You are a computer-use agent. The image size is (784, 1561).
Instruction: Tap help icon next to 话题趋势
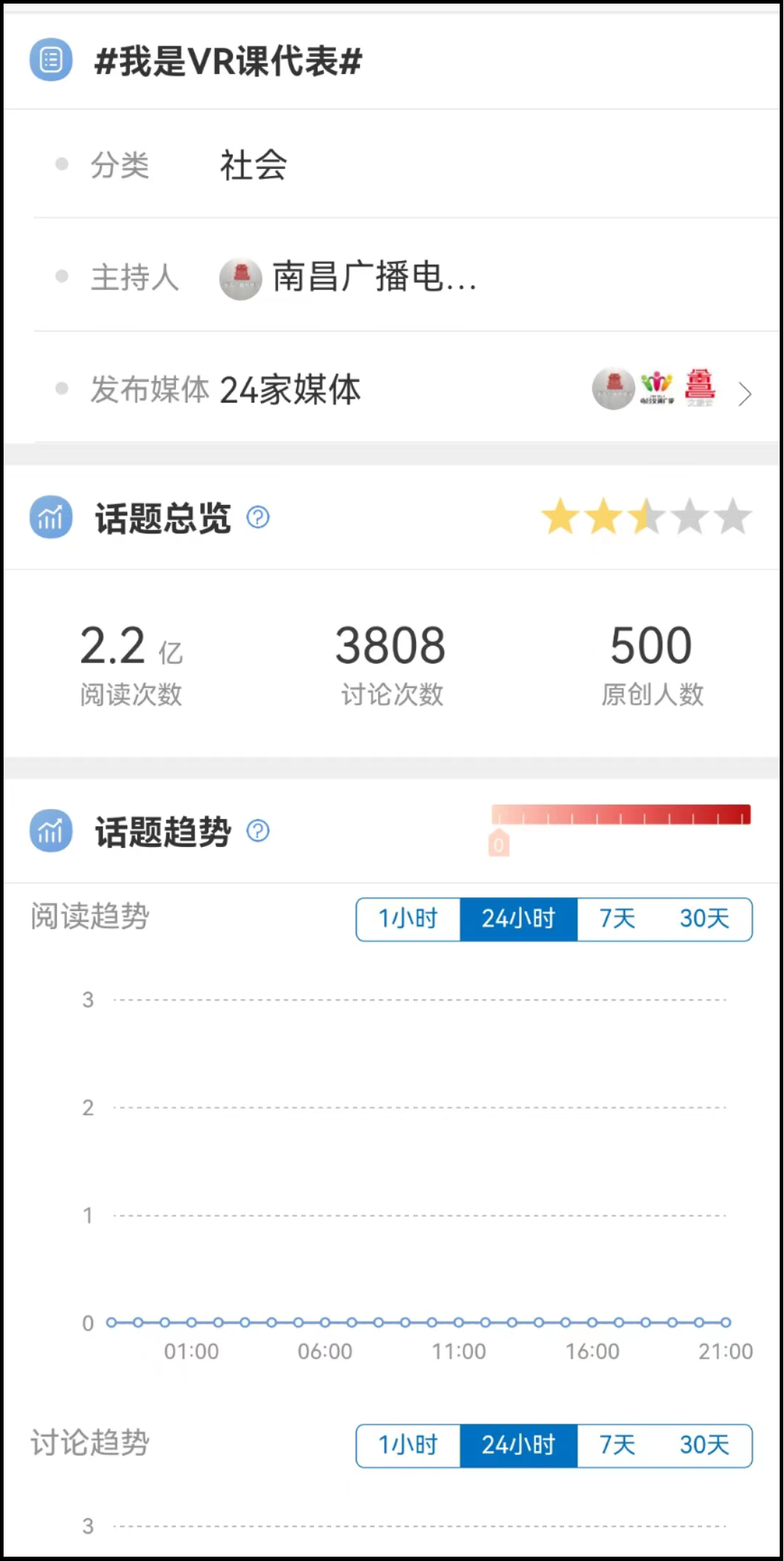[258, 830]
